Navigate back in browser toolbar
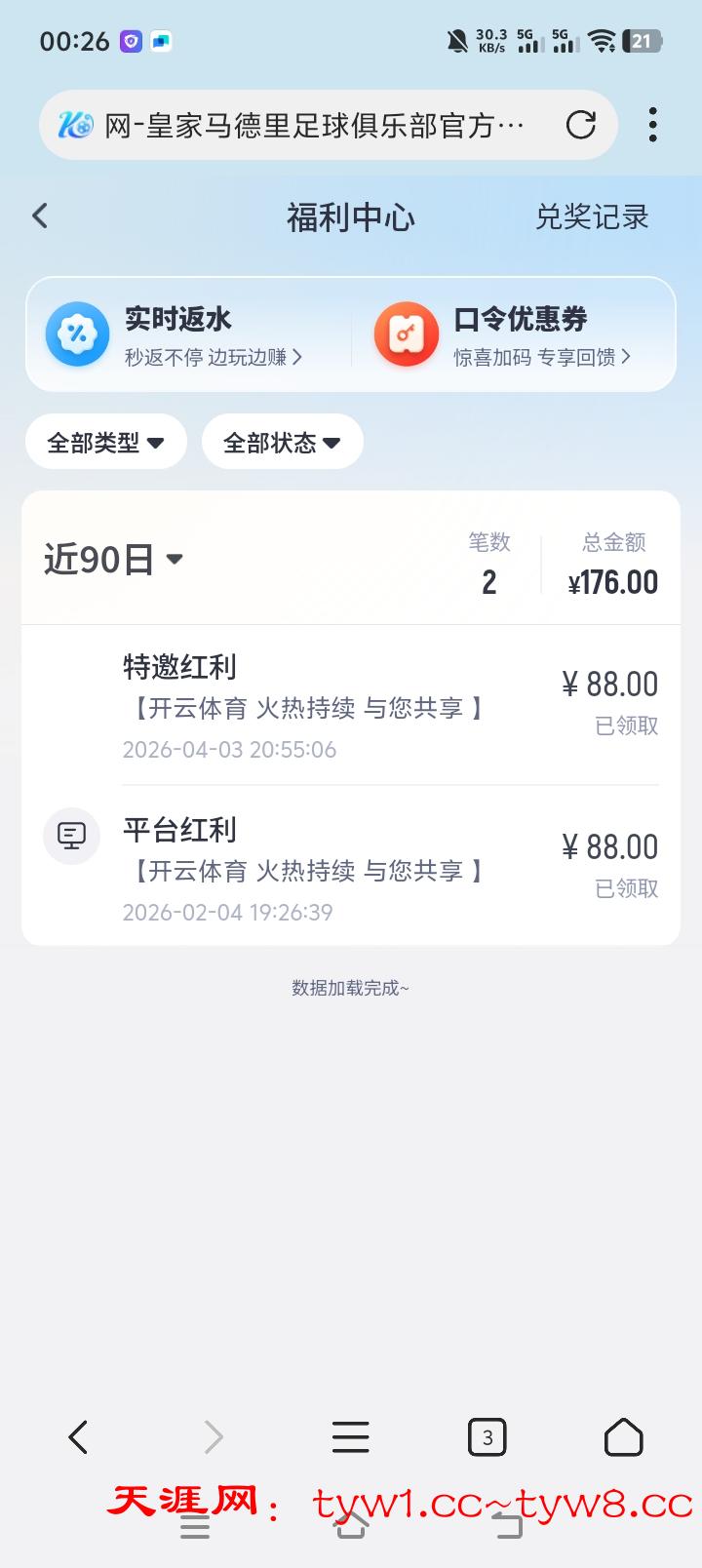Viewport: 702px width, 1568px height. click(x=78, y=1437)
